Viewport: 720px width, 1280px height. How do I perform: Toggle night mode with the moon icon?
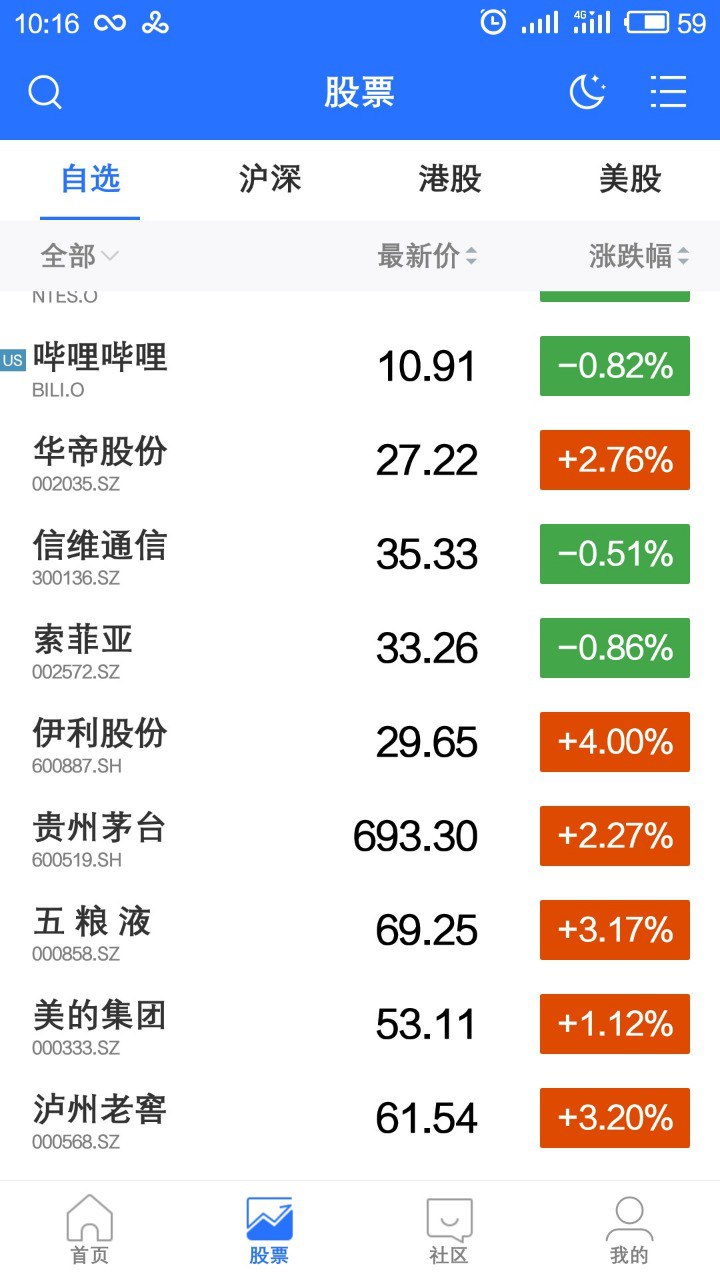[x=587, y=92]
